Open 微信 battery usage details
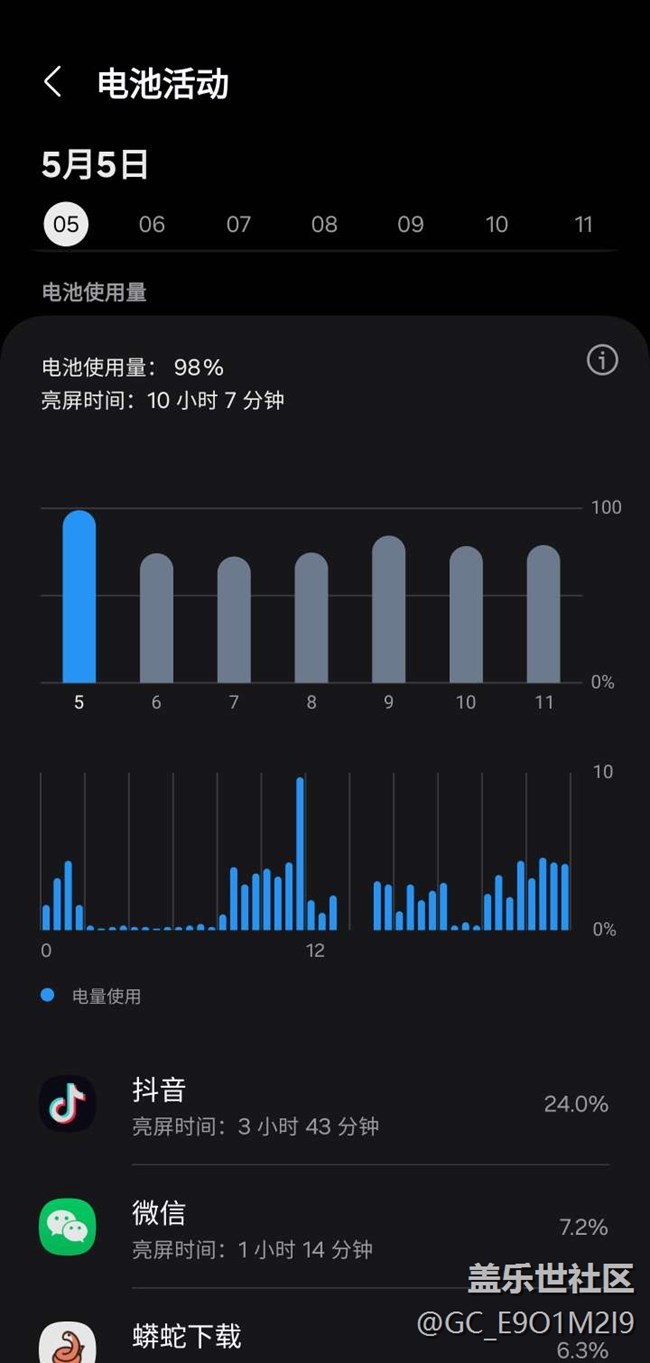 324,1228
